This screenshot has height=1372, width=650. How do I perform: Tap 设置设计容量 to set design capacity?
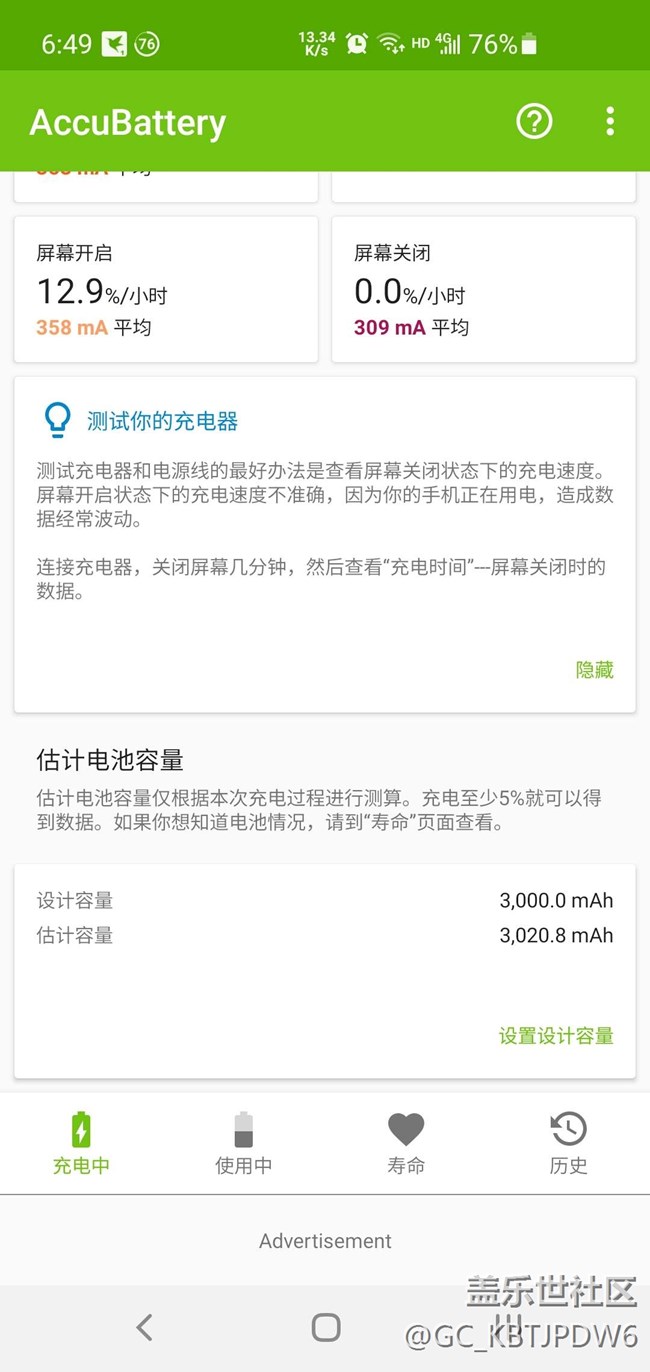point(556,1036)
